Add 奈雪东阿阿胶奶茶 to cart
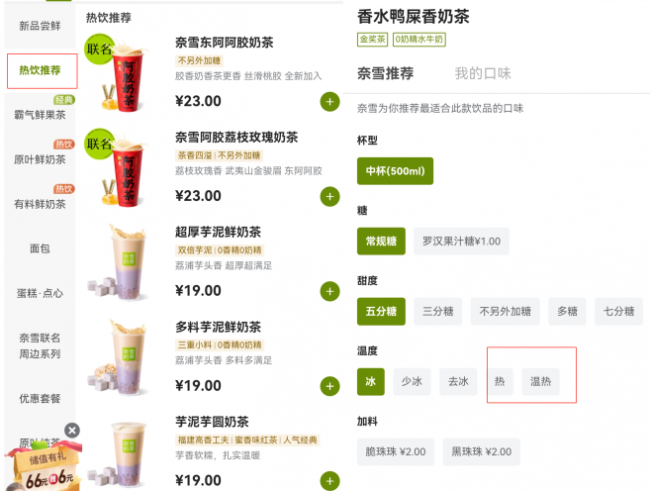 click(329, 101)
